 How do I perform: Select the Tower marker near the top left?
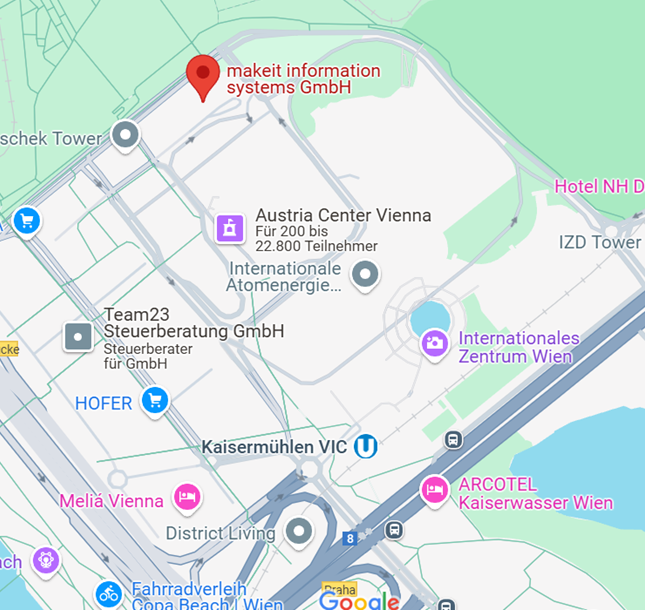pyautogui.click(x=125, y=135)
